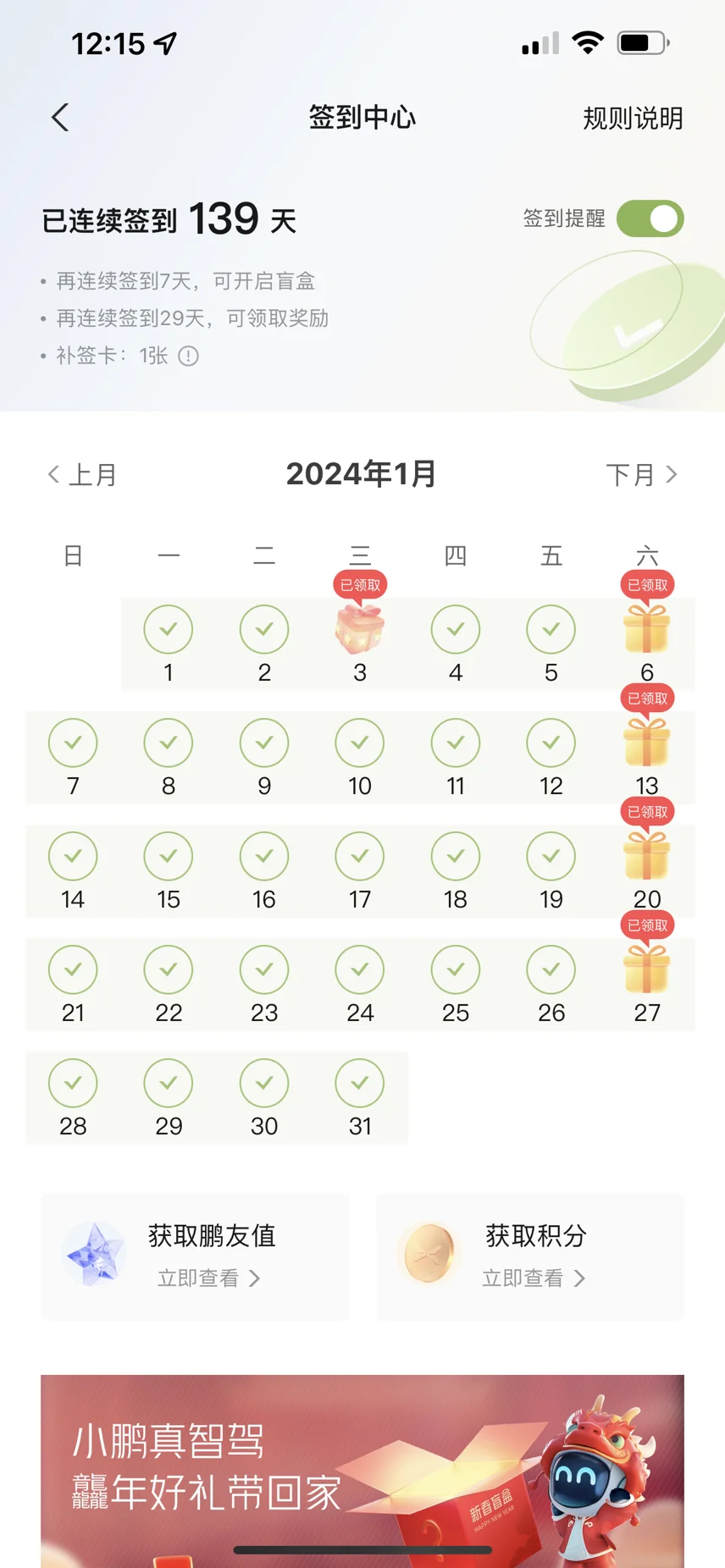The image size is (725, 1568).
Task: Tap the gift box on day 20
Action: tap(647, 856)
